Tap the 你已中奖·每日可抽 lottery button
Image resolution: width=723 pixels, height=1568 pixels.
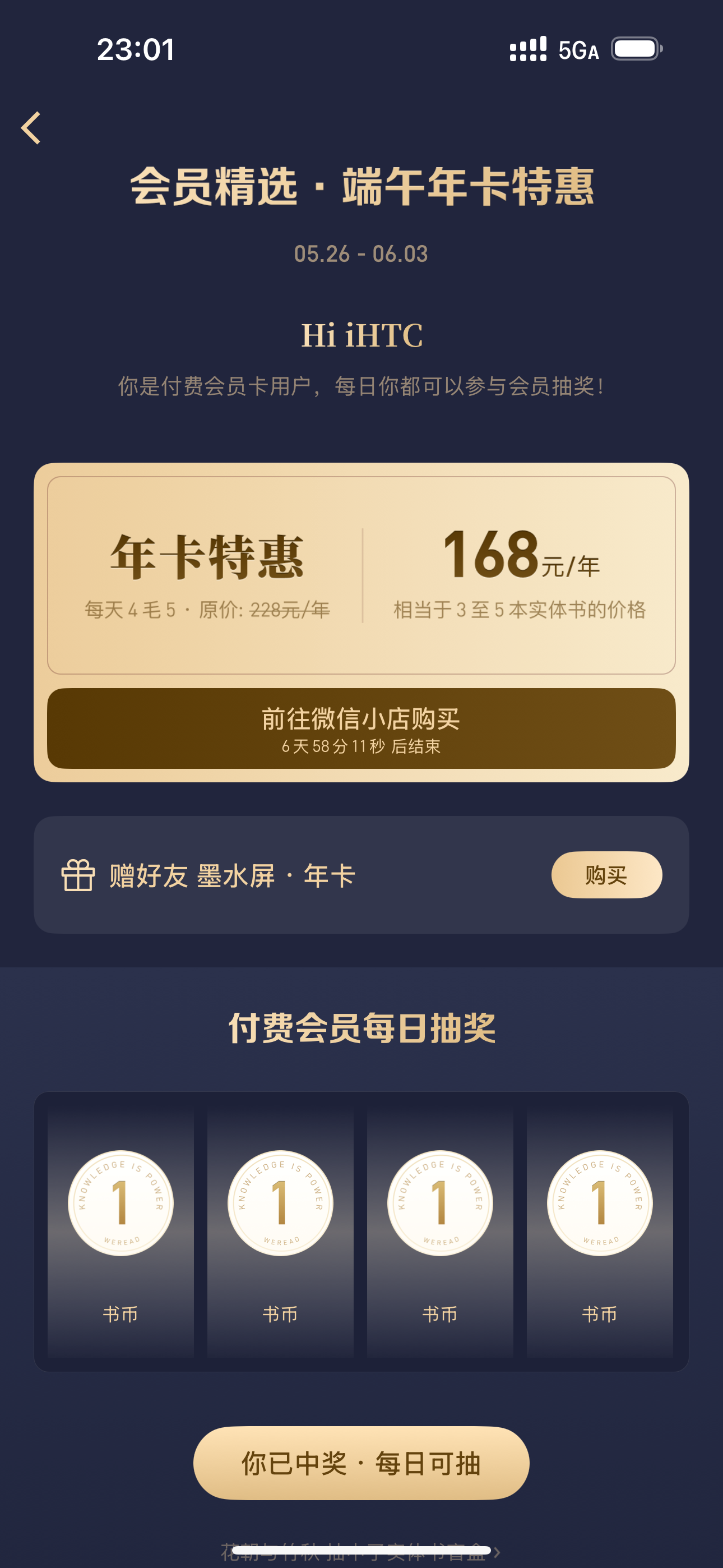click(361, 1463)
